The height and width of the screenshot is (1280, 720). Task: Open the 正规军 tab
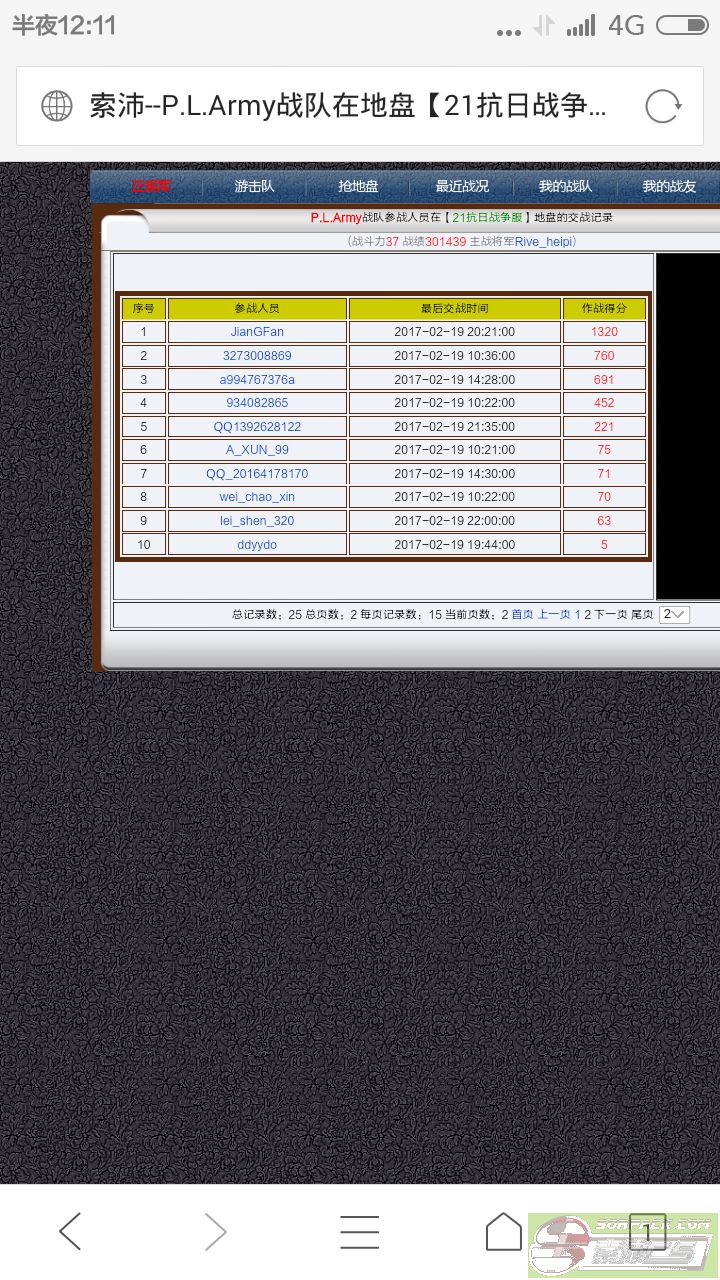point(152,186)
